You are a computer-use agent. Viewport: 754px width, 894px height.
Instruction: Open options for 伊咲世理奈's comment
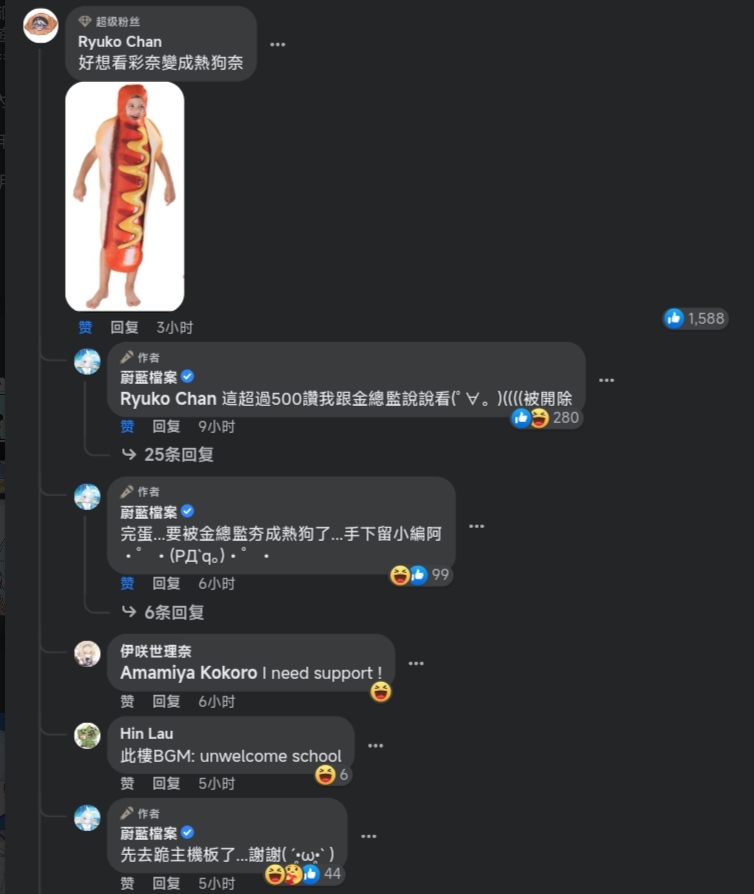[x=416, y=663]
